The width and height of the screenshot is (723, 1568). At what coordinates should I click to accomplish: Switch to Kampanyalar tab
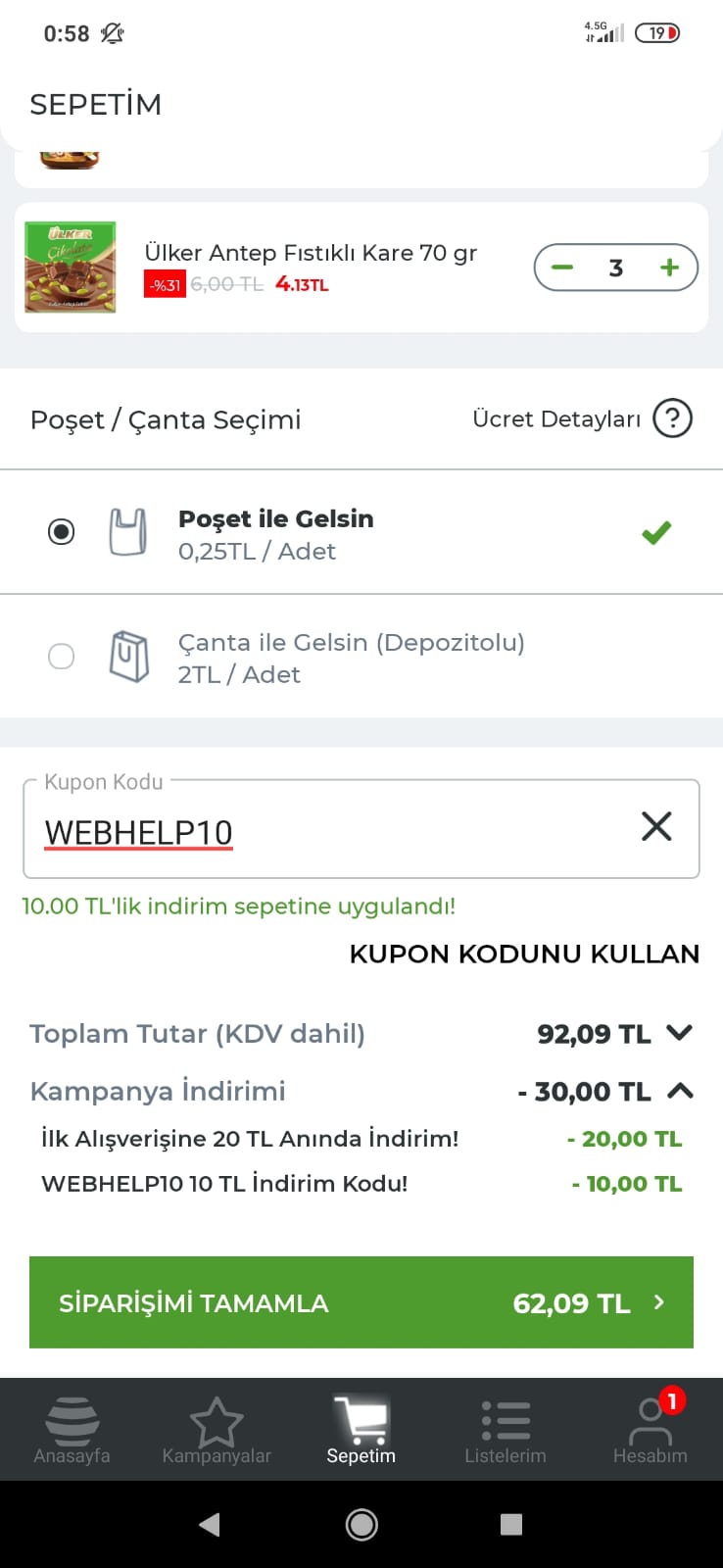(x=217, y=1430)
